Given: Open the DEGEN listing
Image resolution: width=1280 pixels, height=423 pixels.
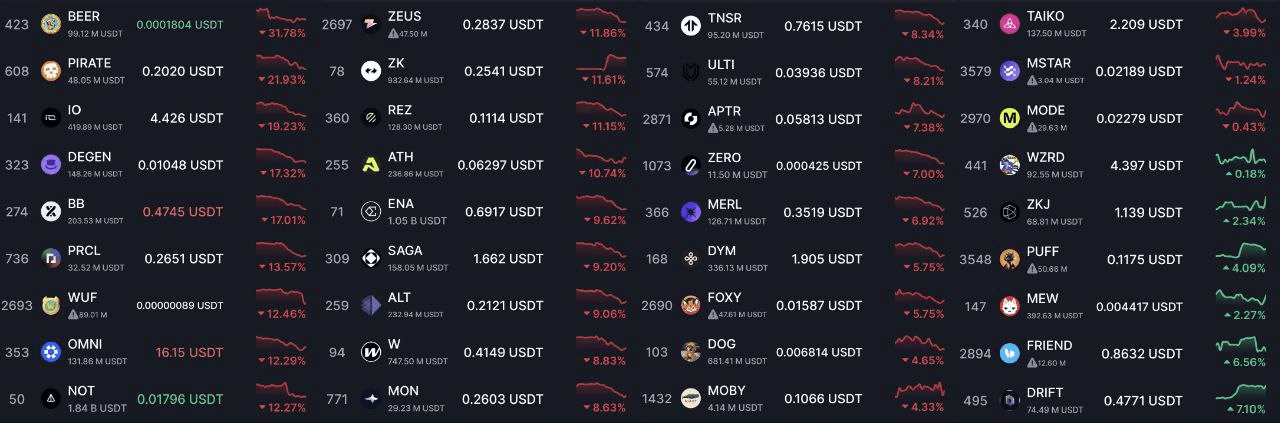Looking at the screenshot, I should 89,157.
